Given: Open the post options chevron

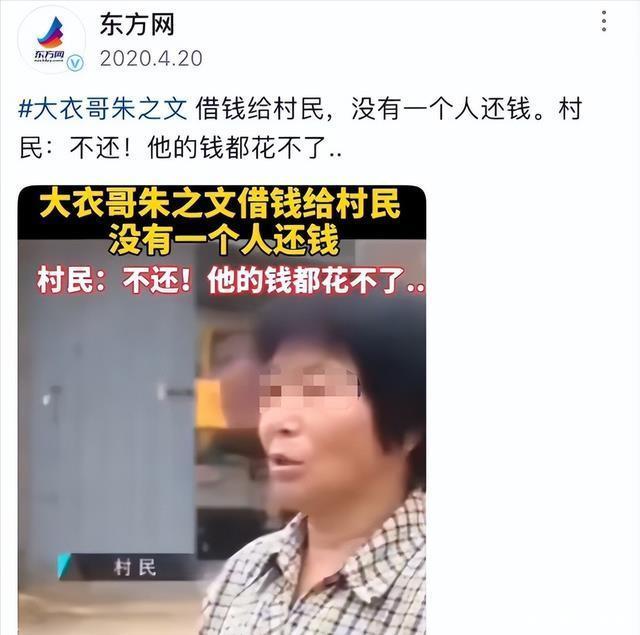Looking at the screenshot, I should (x=606, y=21).
